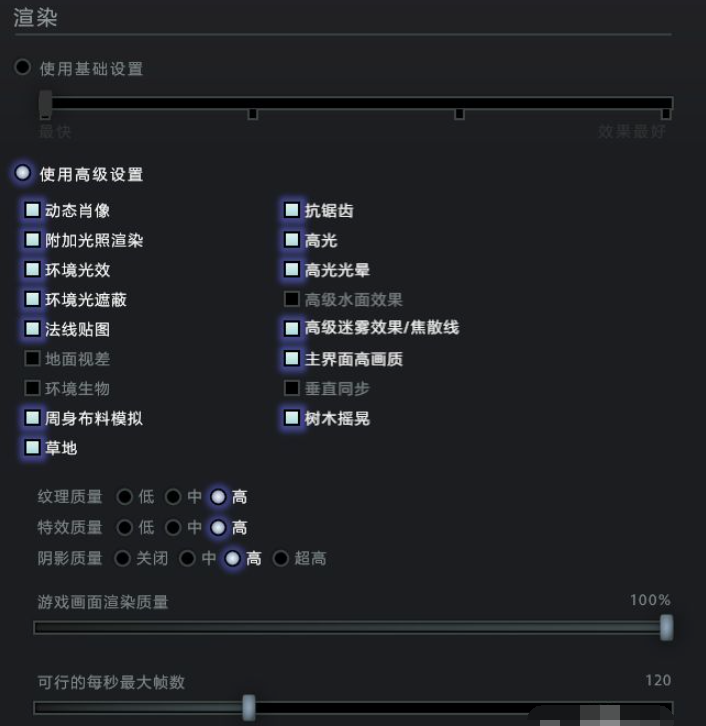Toggle 周身布料模拟 checkbox

[32, 417]
